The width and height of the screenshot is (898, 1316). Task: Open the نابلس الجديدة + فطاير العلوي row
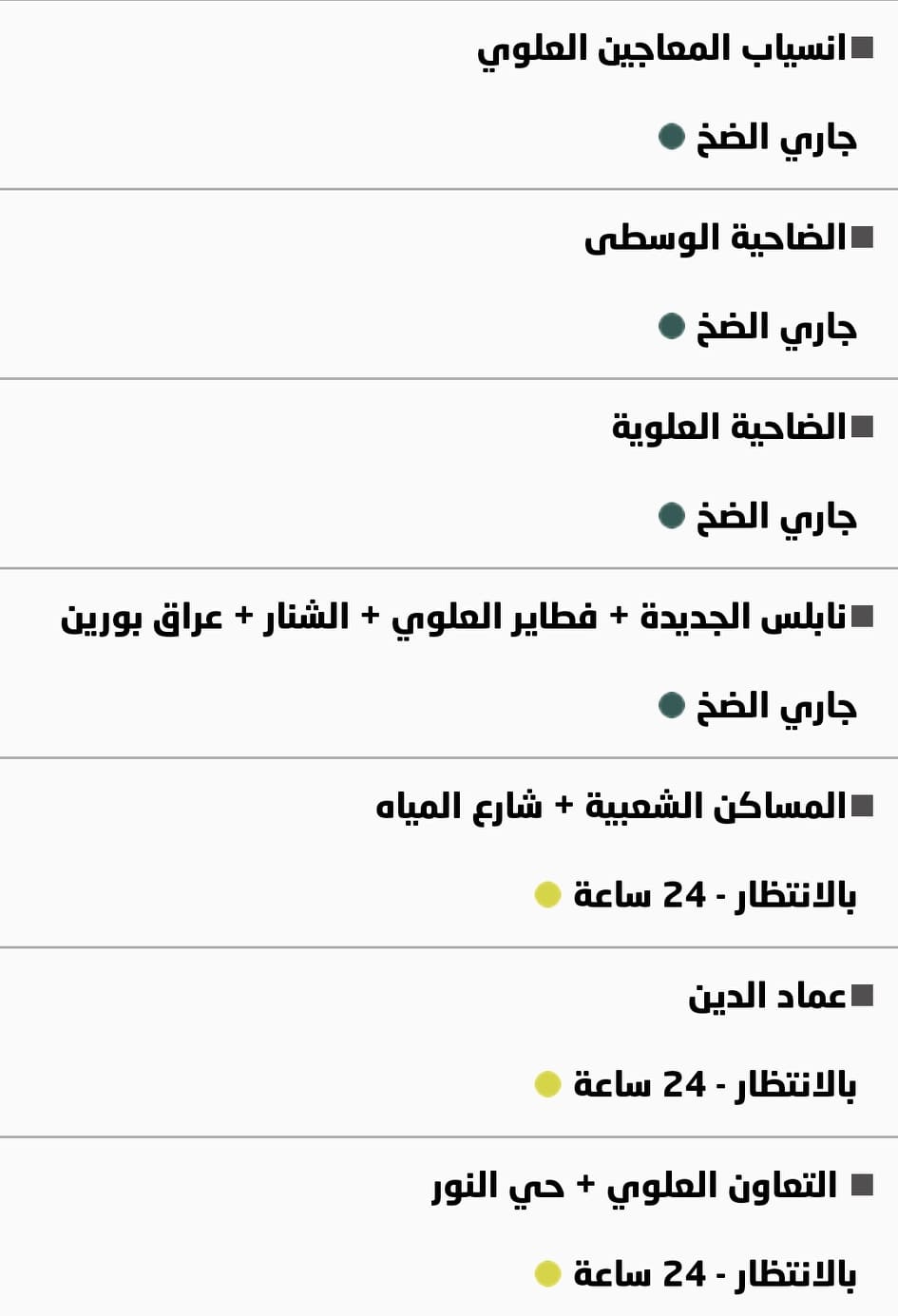453,617
